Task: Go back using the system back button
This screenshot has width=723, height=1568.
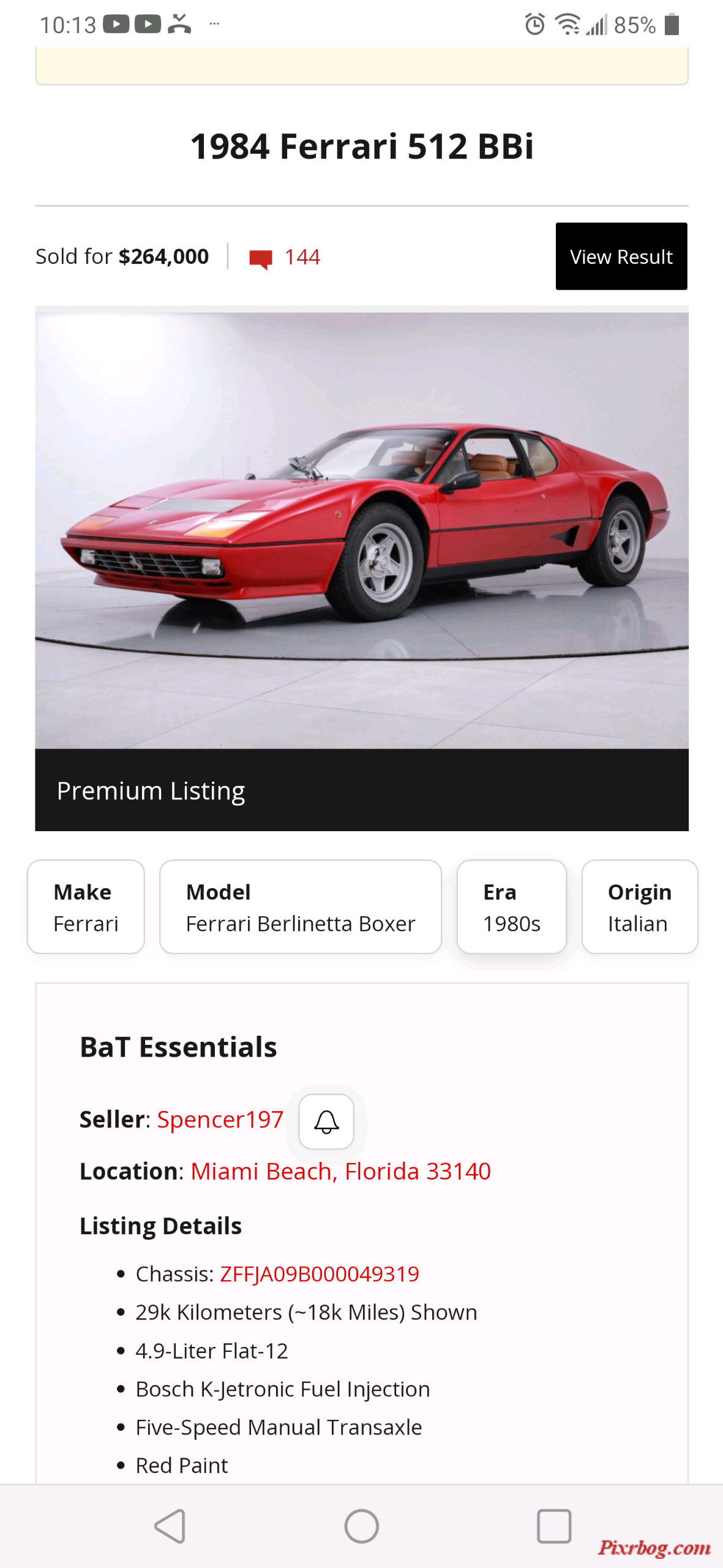Action: (x=170, y=1526)
